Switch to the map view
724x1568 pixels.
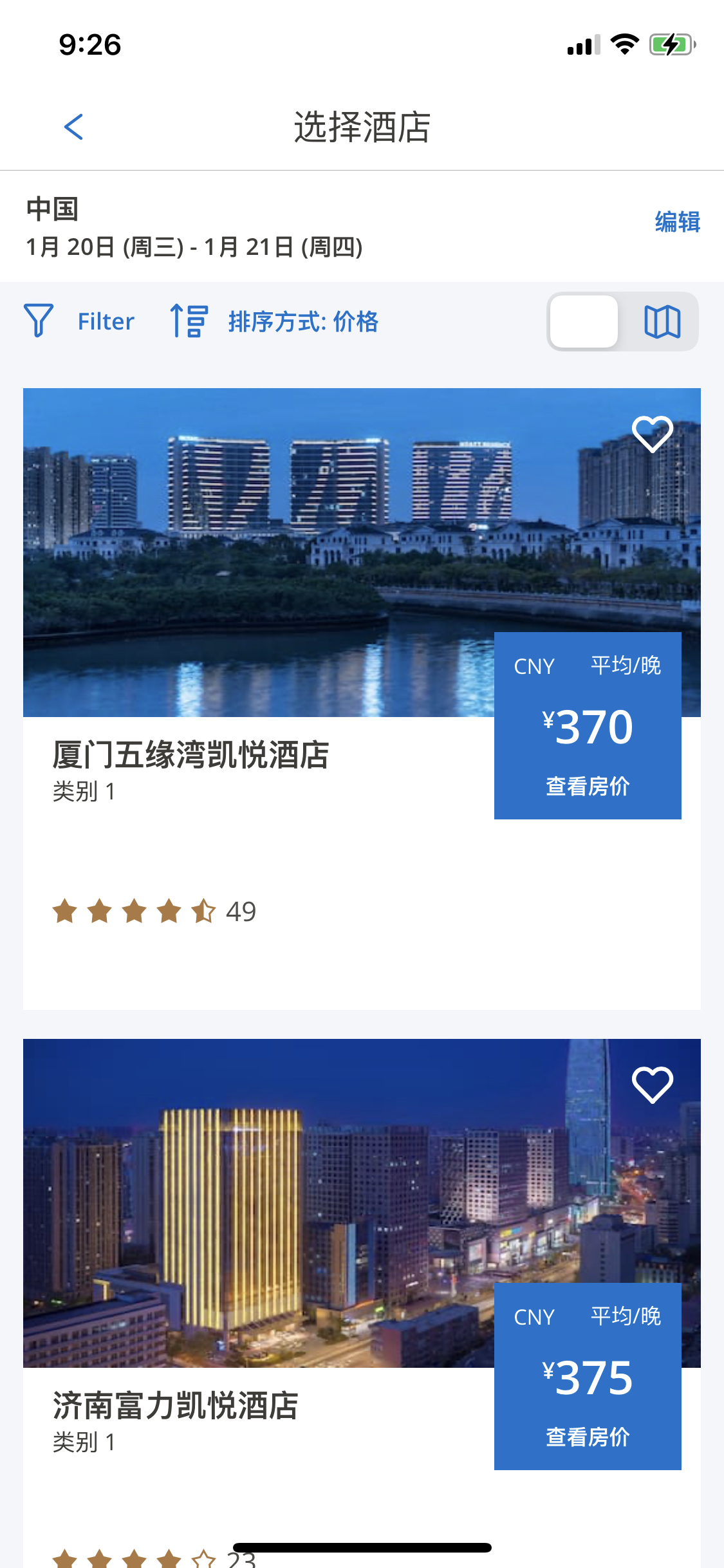click(x=662, y=321)
